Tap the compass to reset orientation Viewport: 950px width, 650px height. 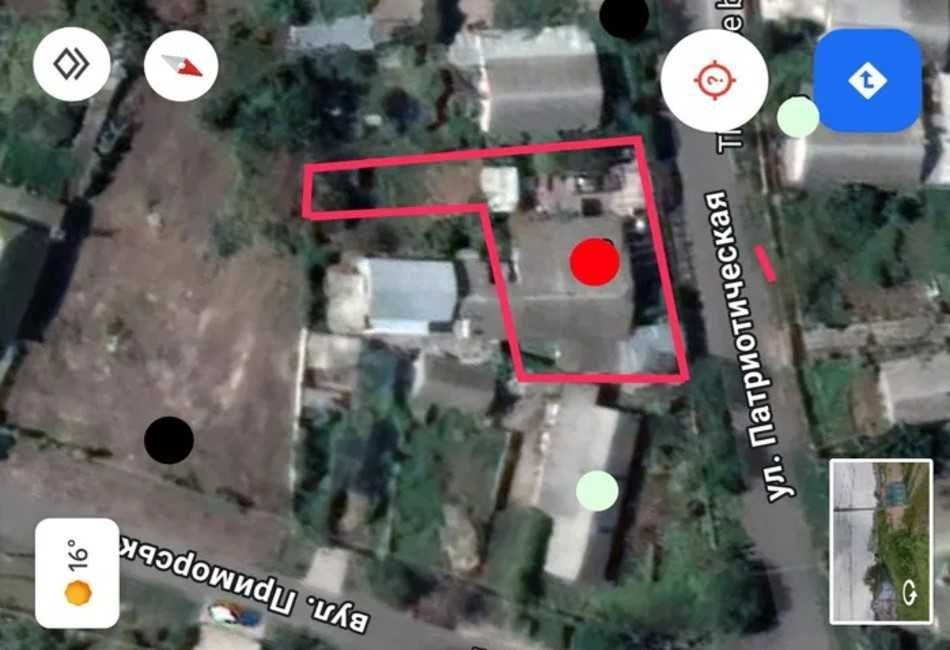(x=181, y=66)
